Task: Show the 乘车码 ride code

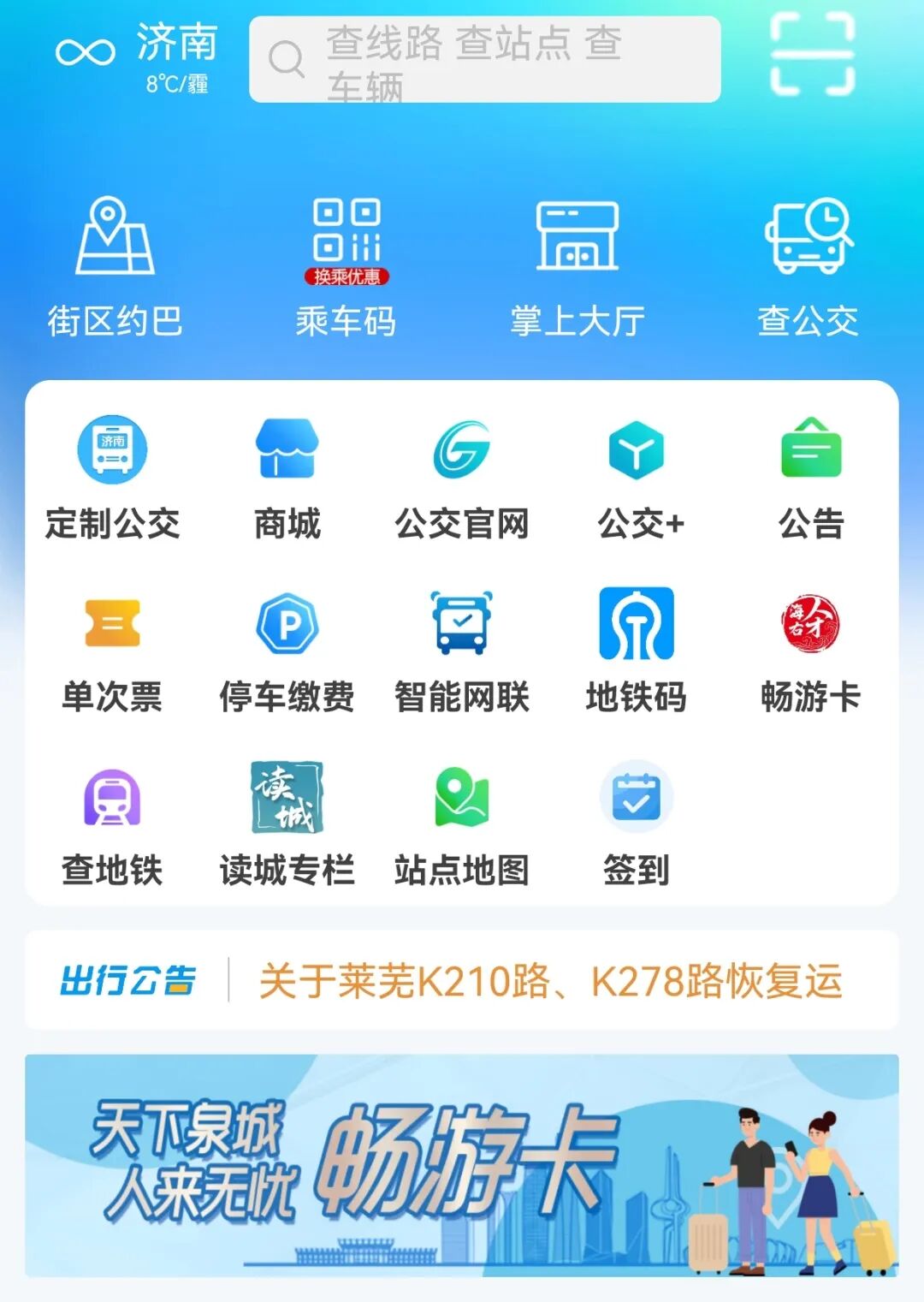Action: pos(346,266)
